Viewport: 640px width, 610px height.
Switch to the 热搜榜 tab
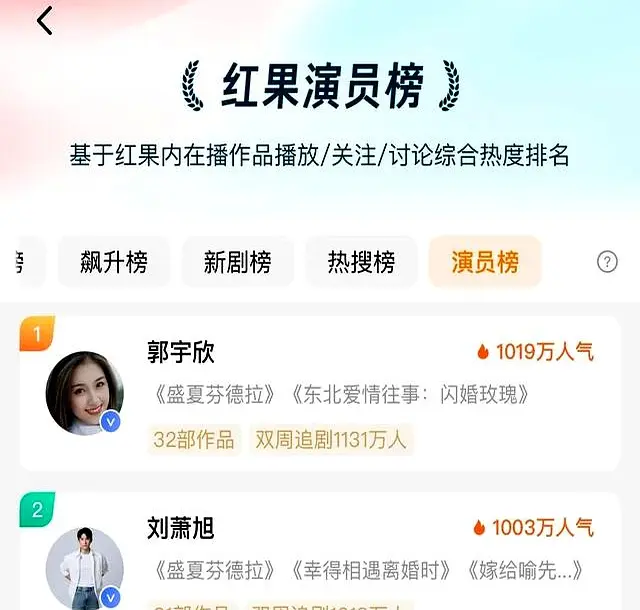tap(361, 262)
